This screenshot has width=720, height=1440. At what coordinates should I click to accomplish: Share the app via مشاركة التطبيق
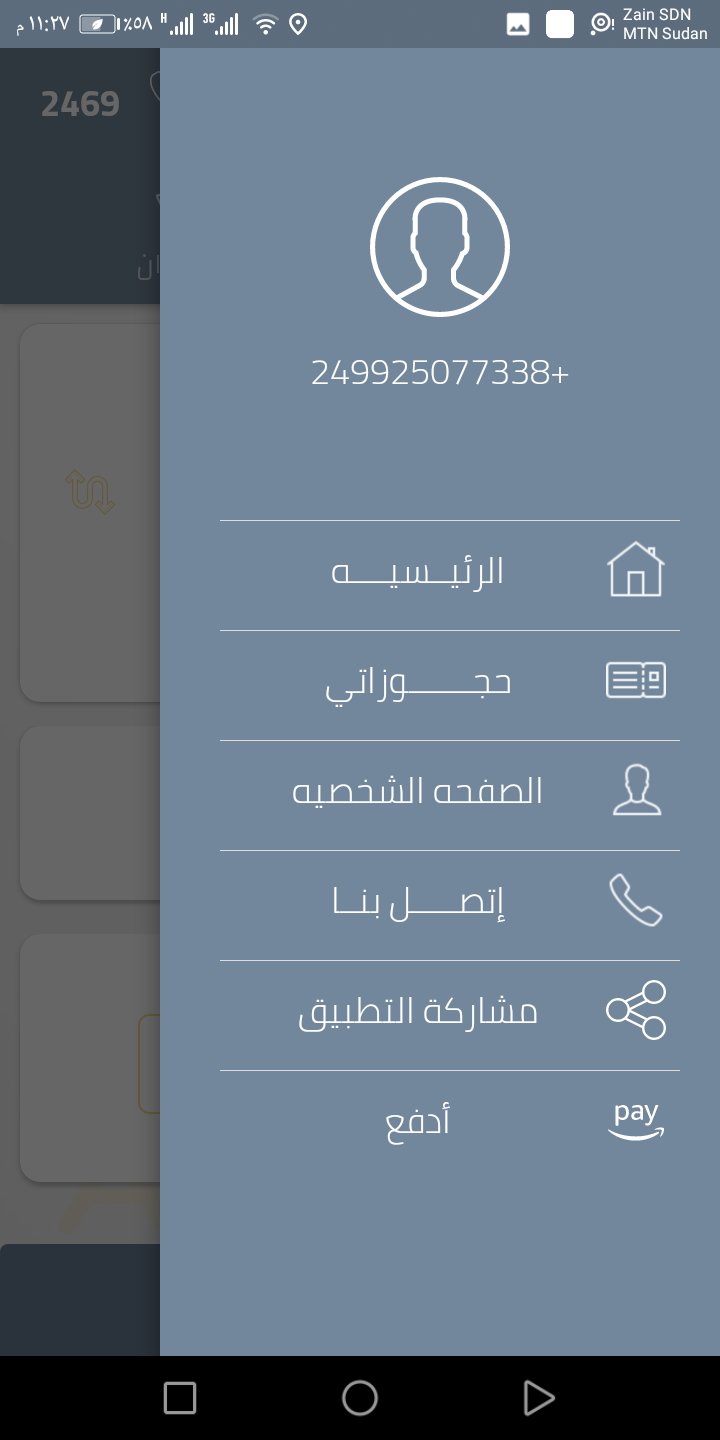[x=450, y=1015]
